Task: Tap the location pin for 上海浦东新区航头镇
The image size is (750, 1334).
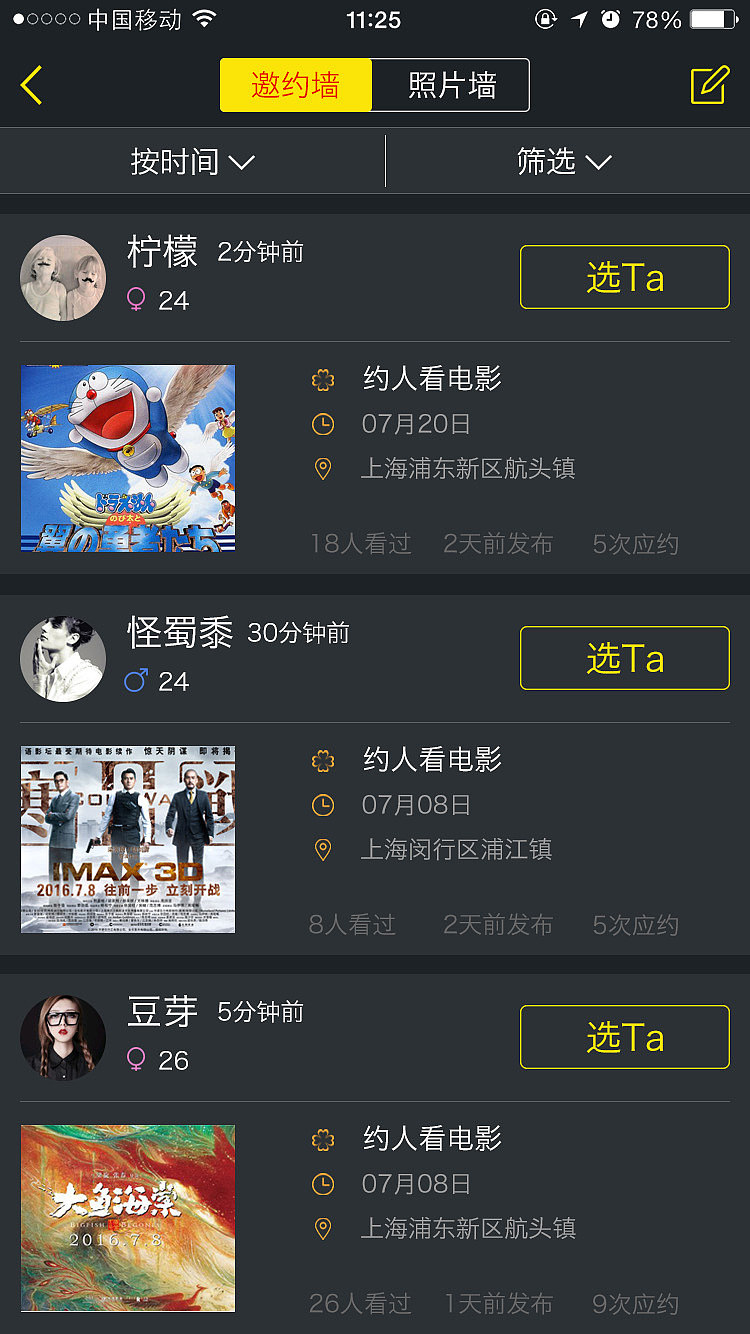Action: coord(323,468)
